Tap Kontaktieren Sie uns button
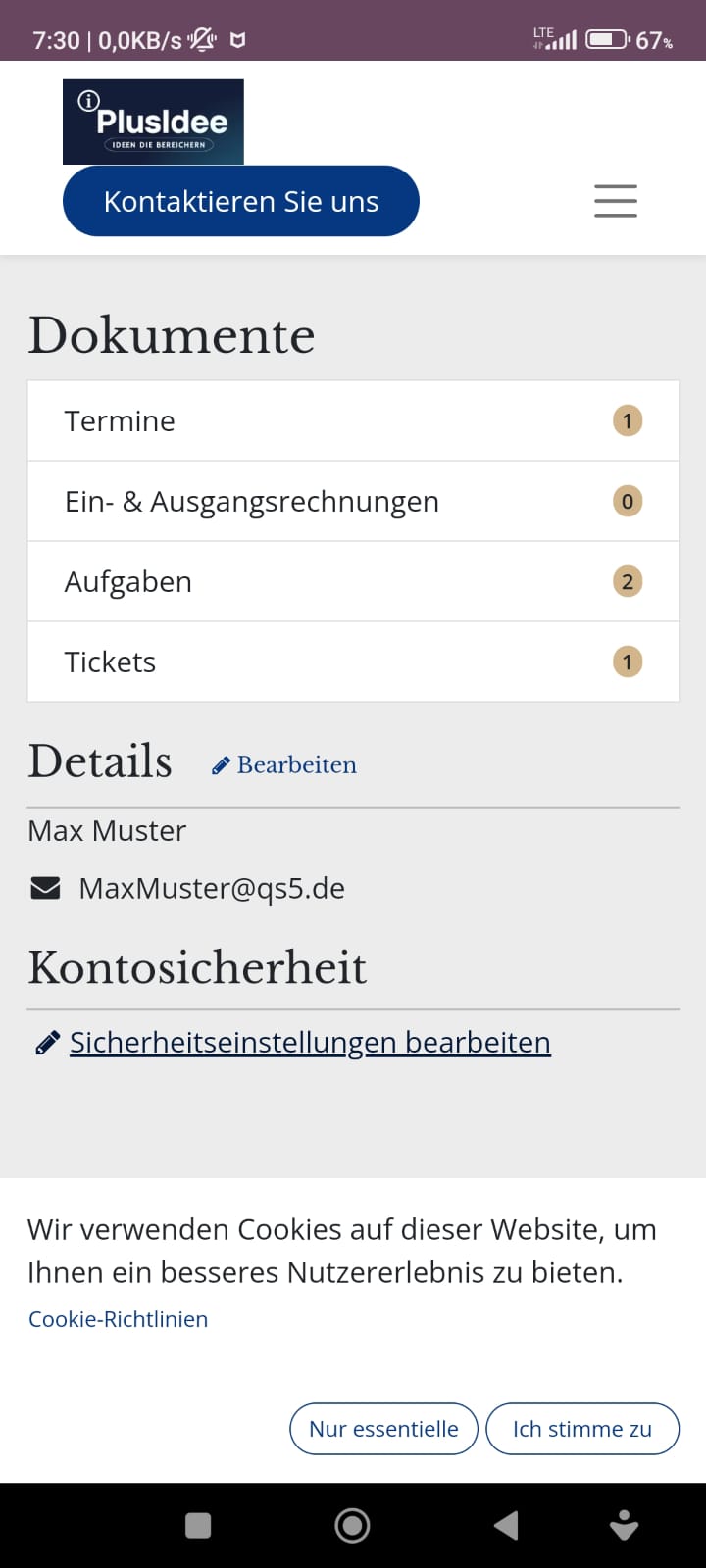 (x=241, y=201)
